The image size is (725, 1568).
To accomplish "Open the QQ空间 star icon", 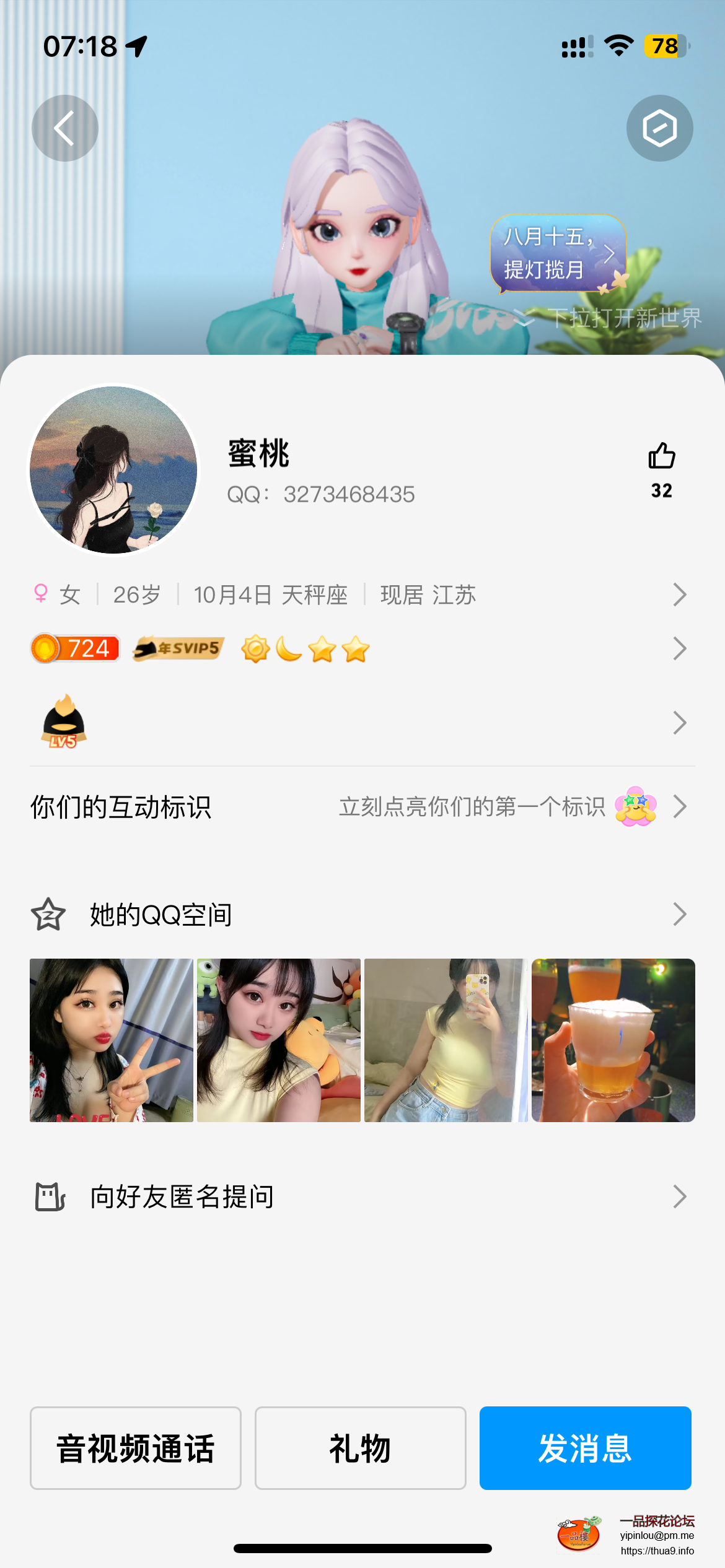I will 48,913.
